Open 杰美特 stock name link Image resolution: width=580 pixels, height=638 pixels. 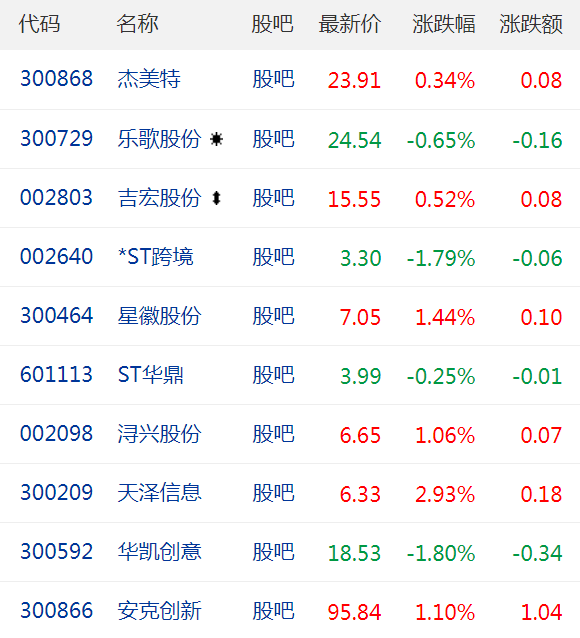pyautogui.click(x=149, y=79)
